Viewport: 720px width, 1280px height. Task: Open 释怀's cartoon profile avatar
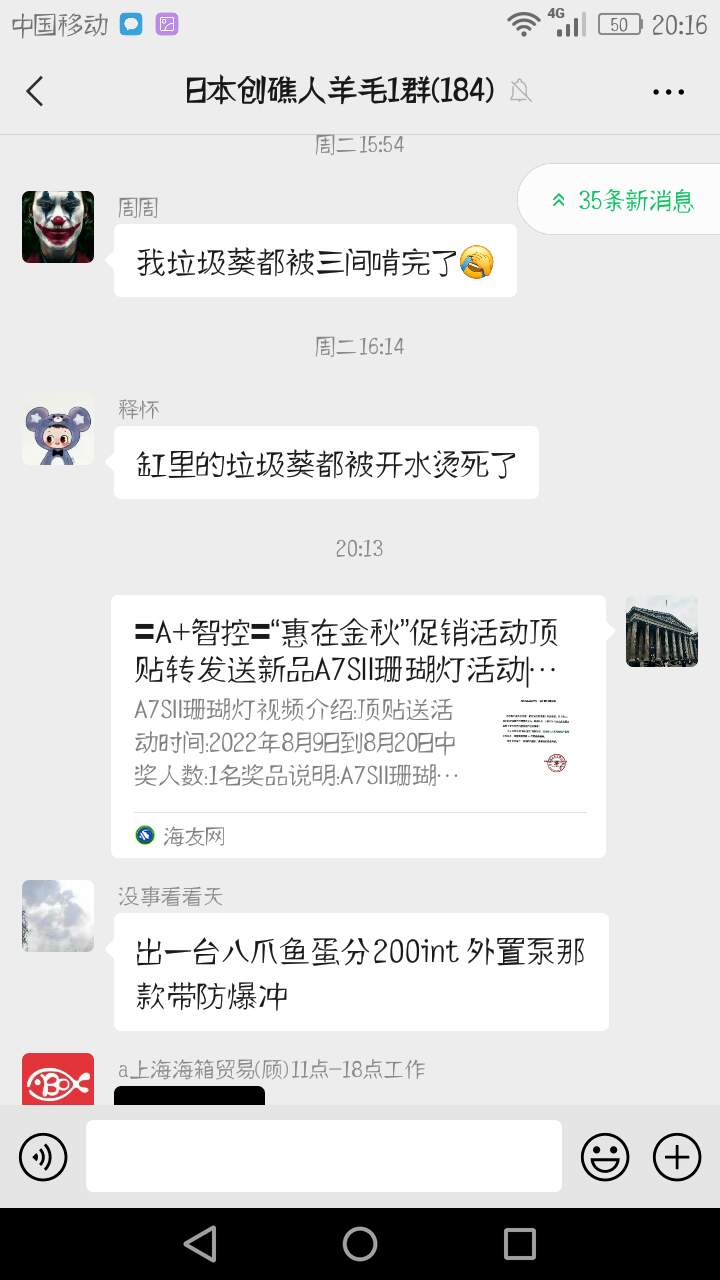pyautogui.click(x=58, y=434)
